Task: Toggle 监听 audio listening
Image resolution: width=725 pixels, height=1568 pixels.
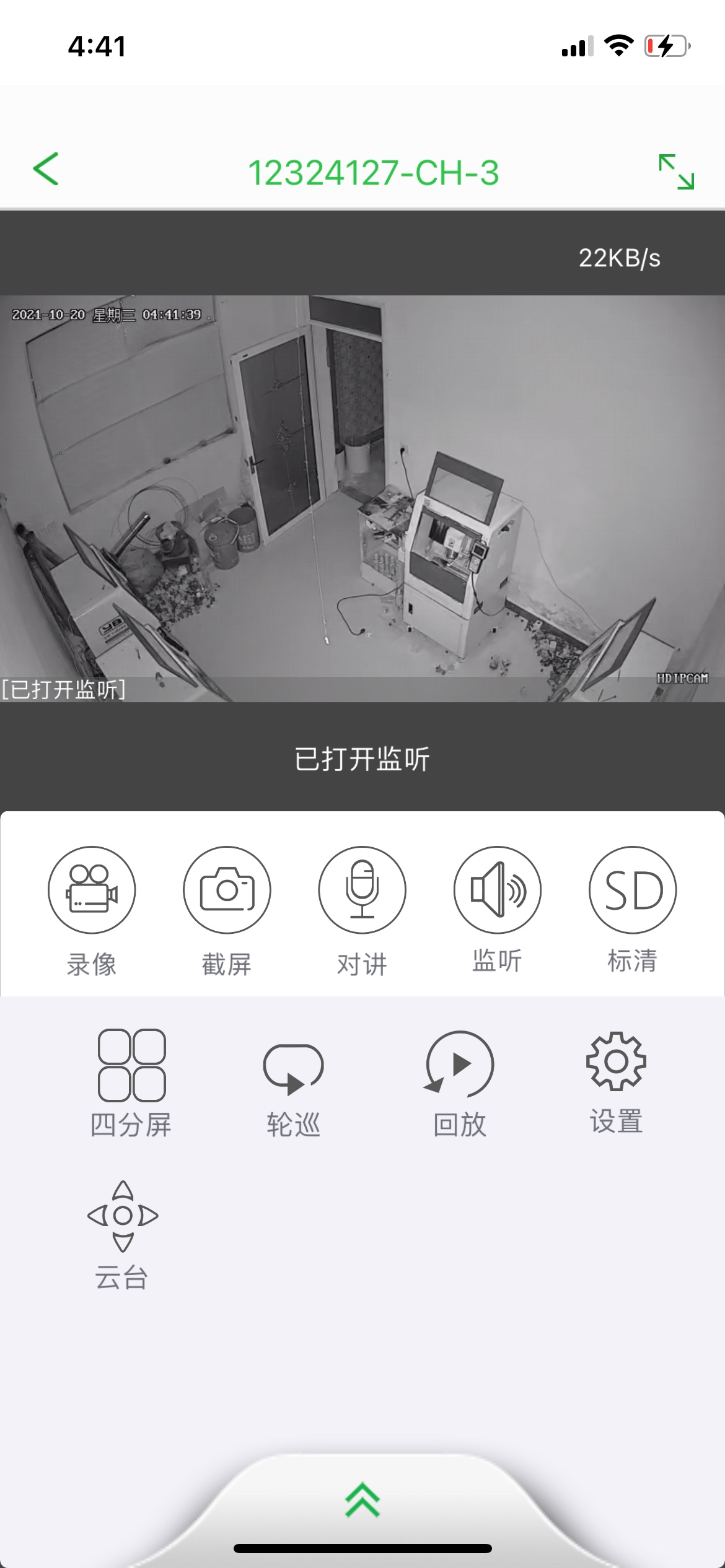Action: [x=497, y=890]
